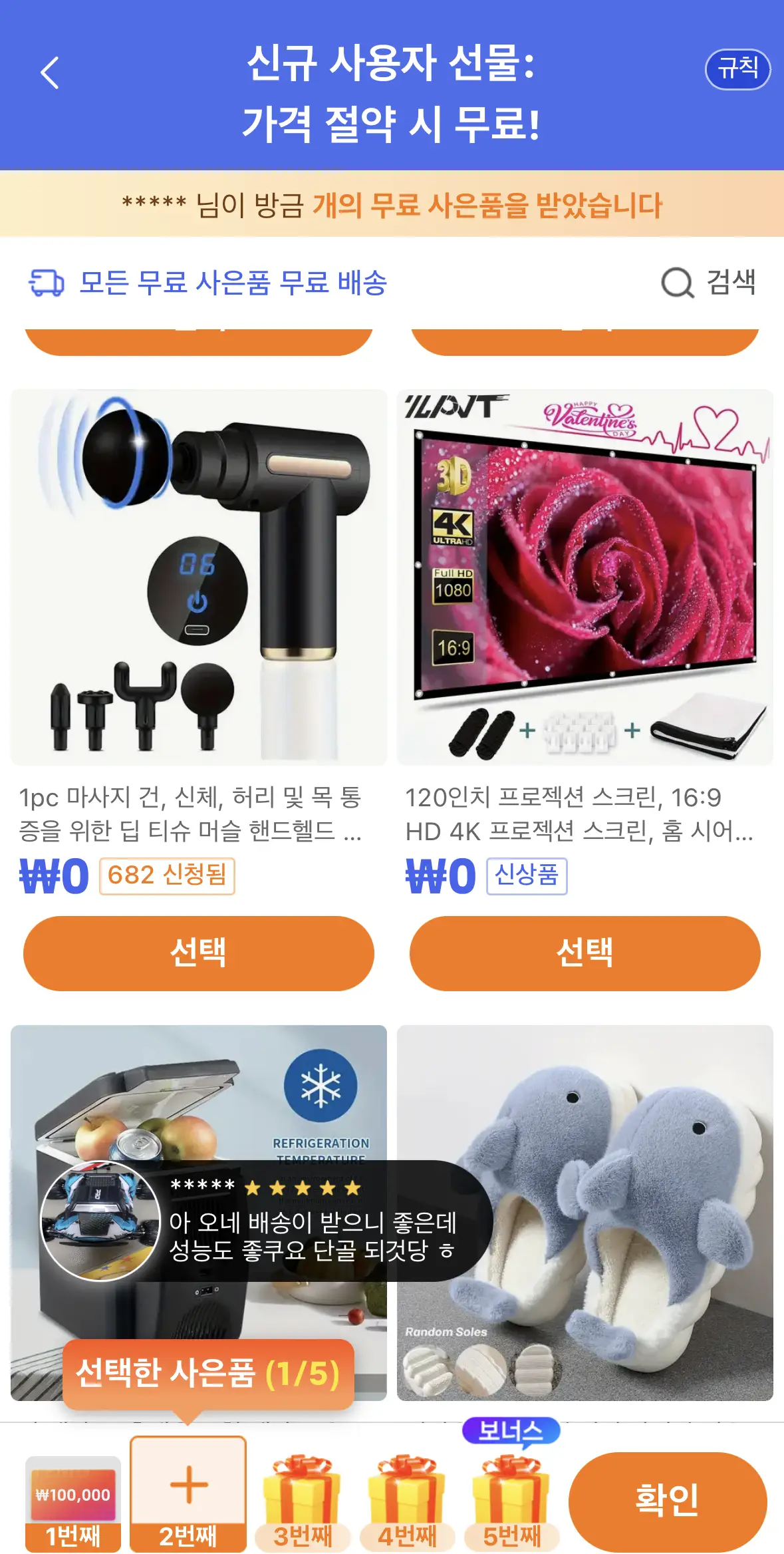The width and height of the screenshot is (784, 1554).
Task: Tap the orange banner about free gifts received
Action: click(x=392, y=206)
